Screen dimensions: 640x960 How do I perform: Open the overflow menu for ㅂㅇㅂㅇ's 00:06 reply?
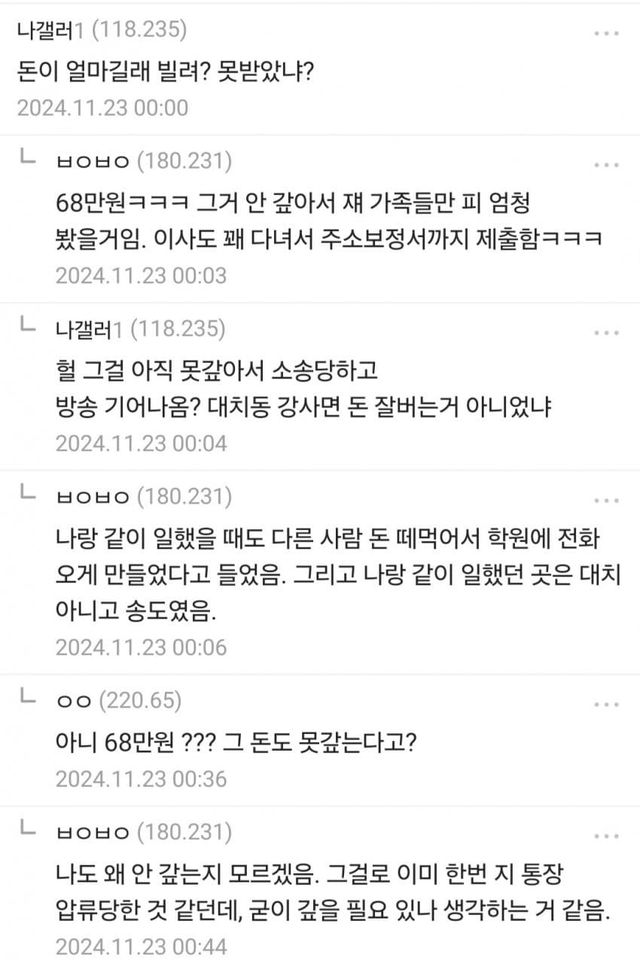[x=606, y=498]
